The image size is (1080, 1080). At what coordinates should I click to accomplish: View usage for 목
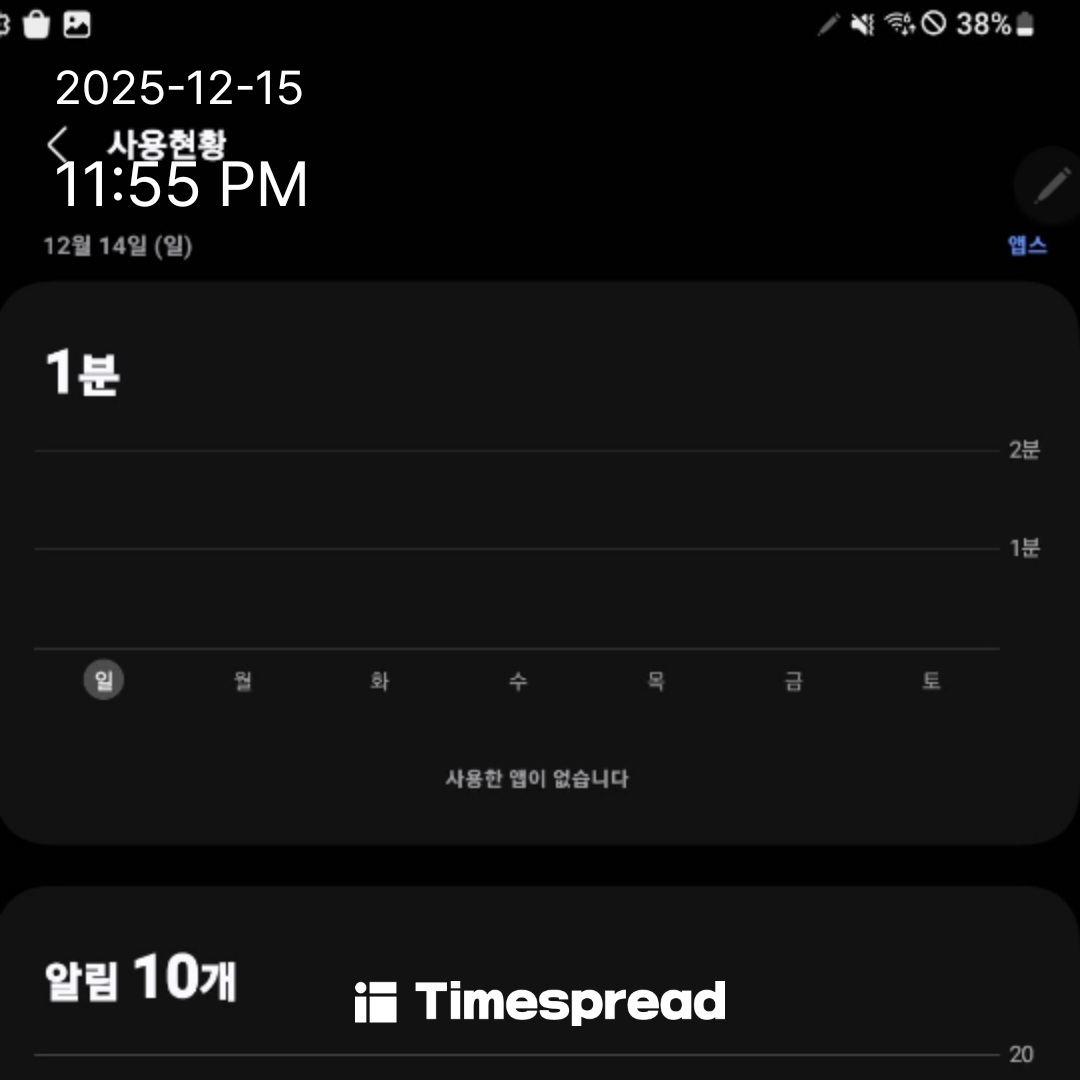655,681
